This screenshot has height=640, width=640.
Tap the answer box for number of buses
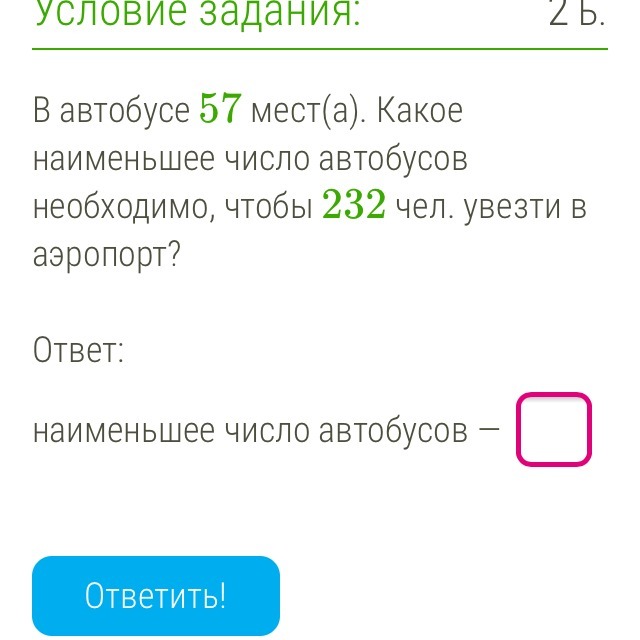(554, 429)
